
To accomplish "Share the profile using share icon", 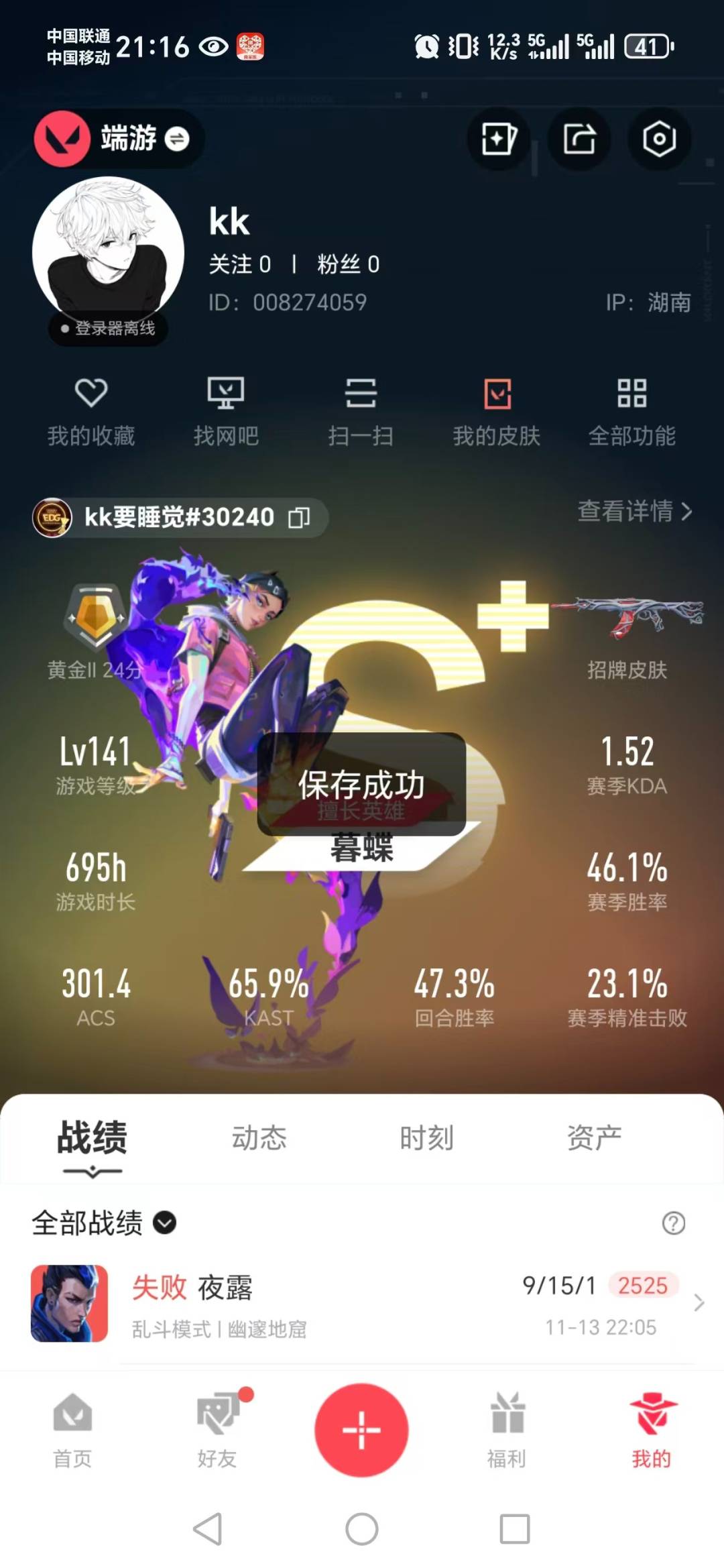I will pos(578,137).
